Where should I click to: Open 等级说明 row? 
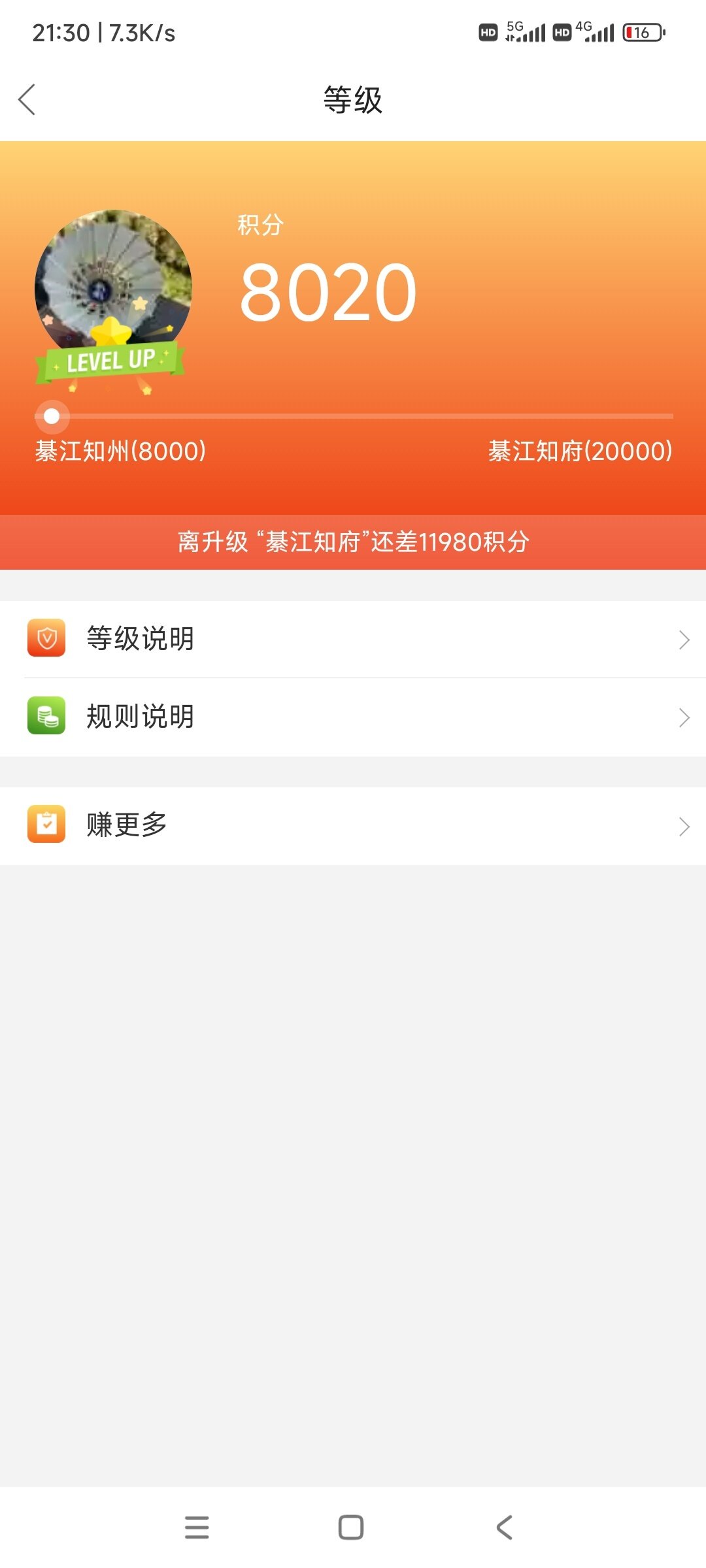pyautogui.click(x=353, y=639)
